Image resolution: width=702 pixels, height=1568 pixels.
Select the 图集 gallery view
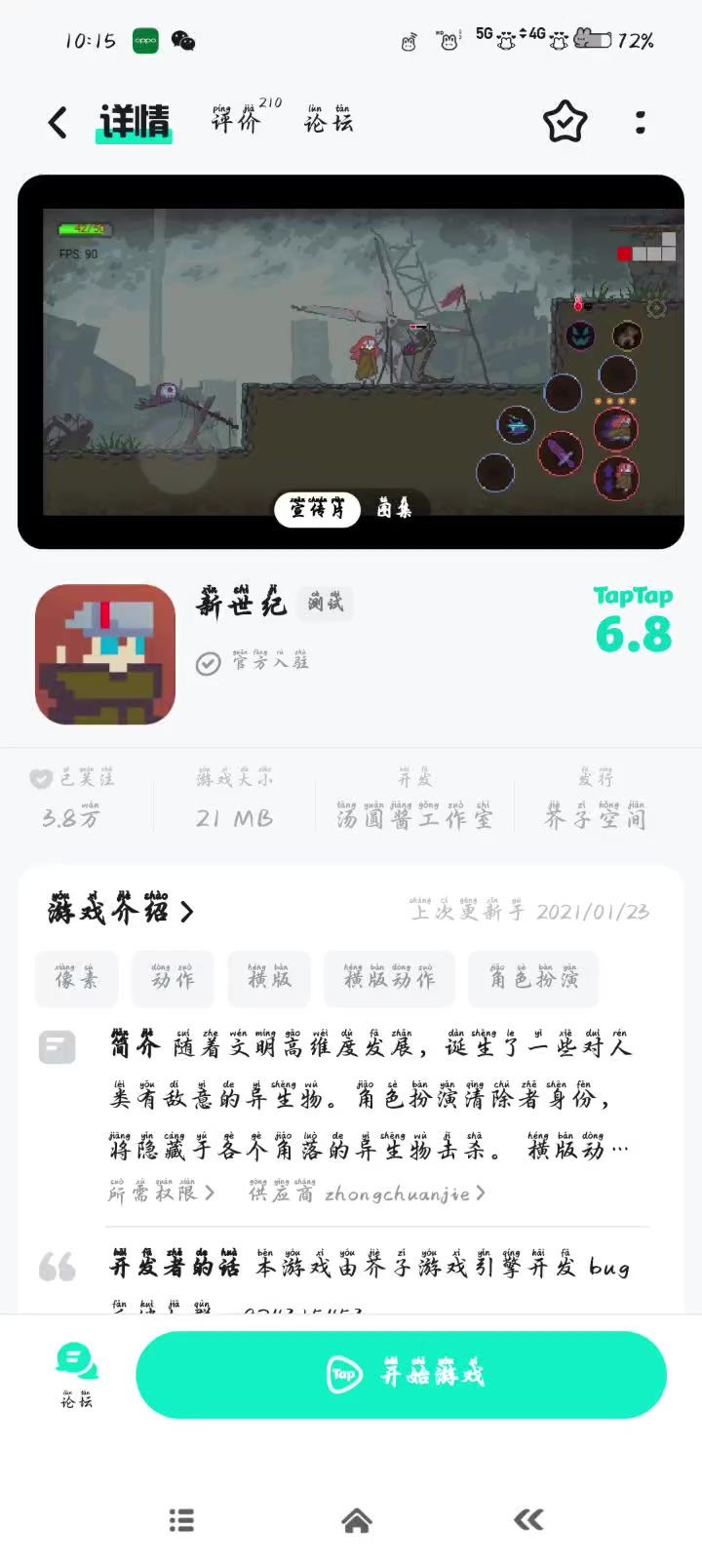click(395, 508)
